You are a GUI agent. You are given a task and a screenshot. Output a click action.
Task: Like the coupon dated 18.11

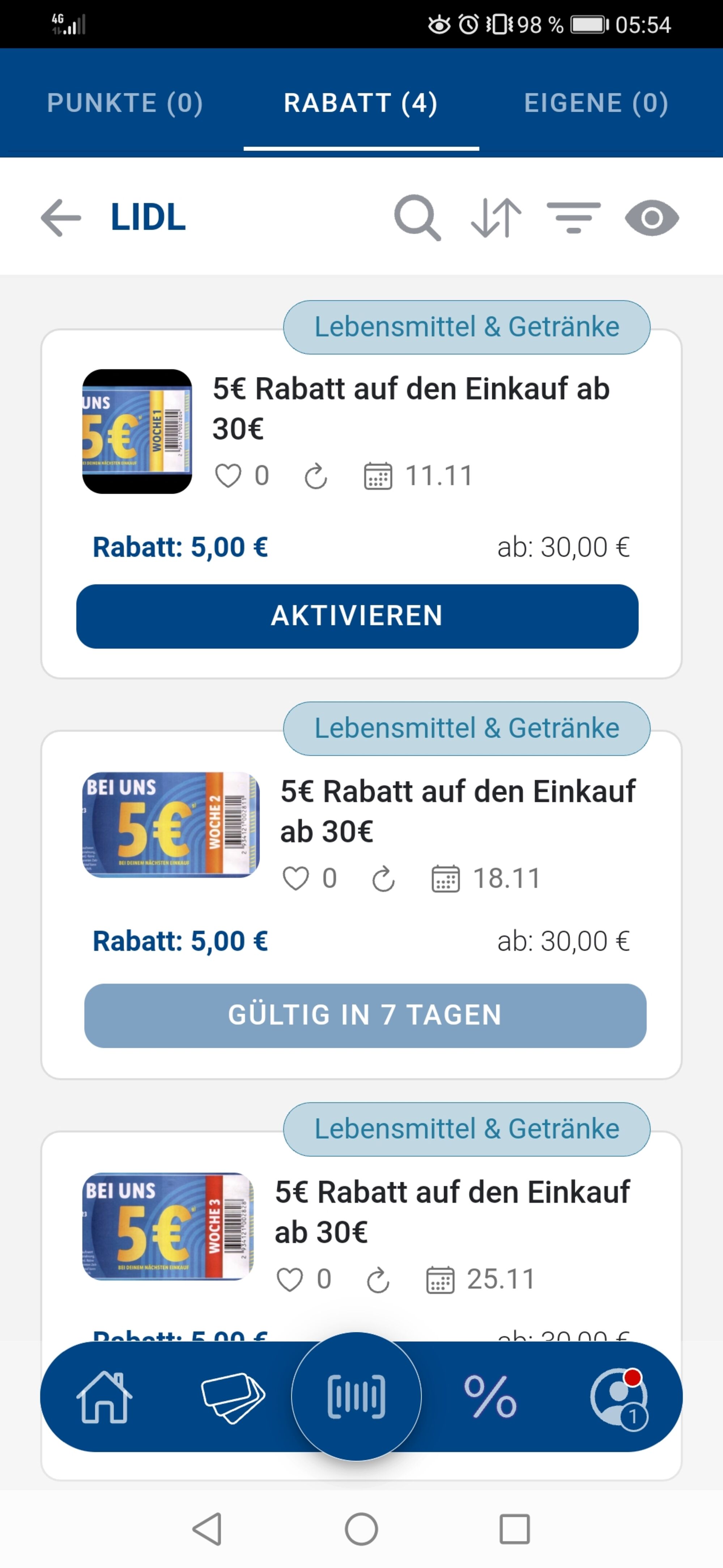296,878
